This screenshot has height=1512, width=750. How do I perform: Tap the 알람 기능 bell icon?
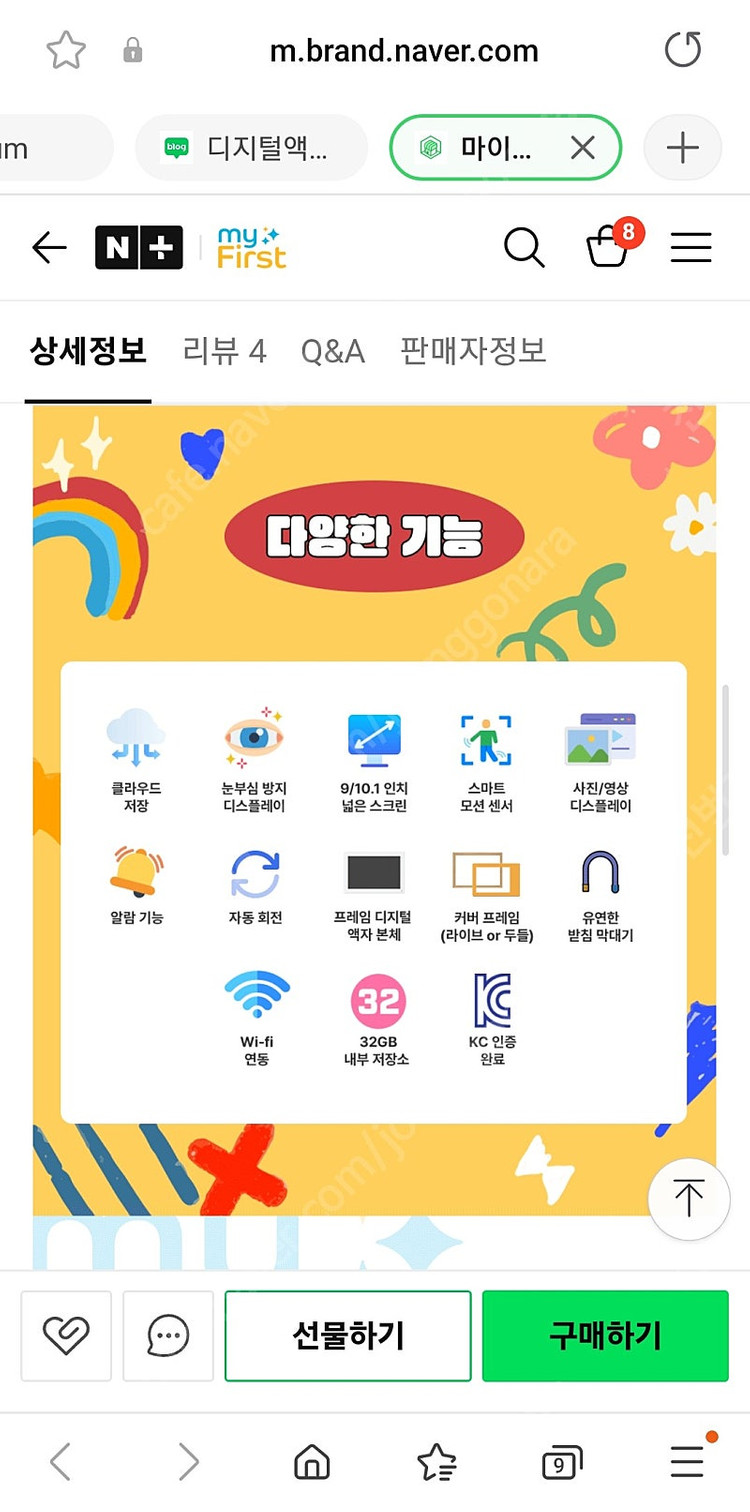coord(138,875)
